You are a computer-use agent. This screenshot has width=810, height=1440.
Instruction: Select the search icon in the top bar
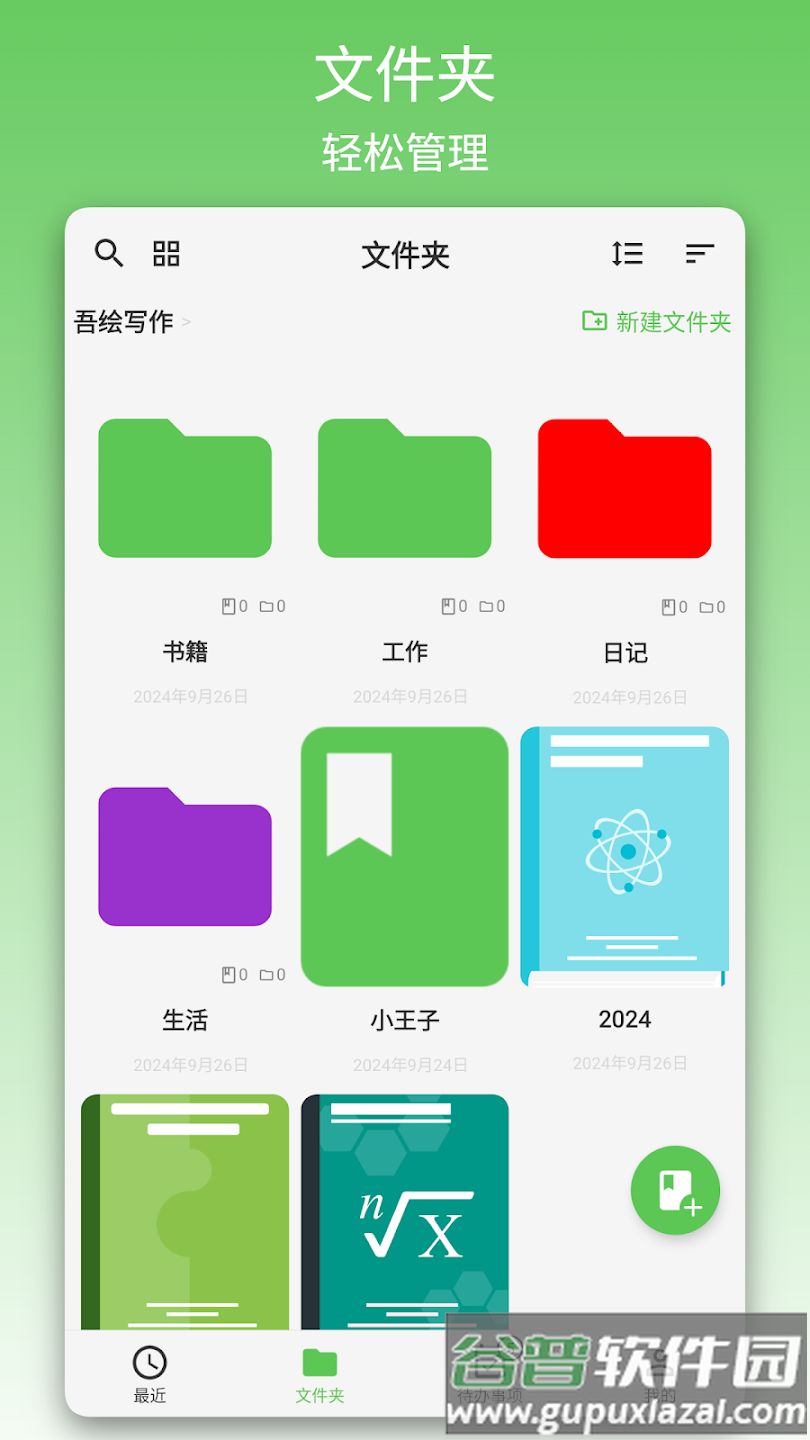[110, 254]
